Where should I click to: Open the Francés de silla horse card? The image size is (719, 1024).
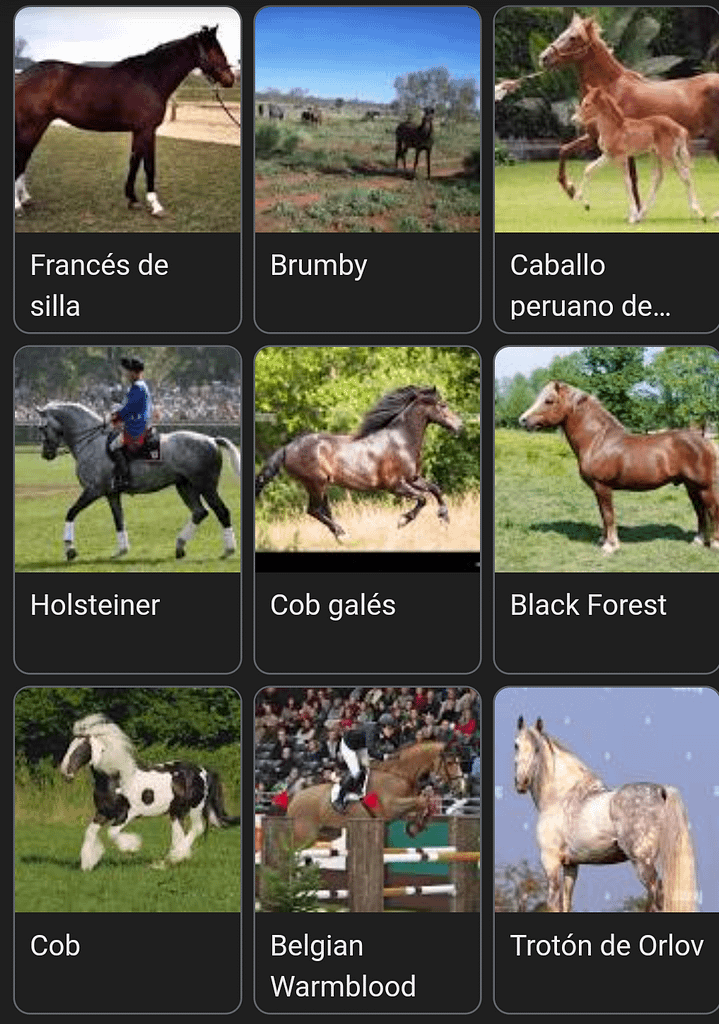coord(127,169)
